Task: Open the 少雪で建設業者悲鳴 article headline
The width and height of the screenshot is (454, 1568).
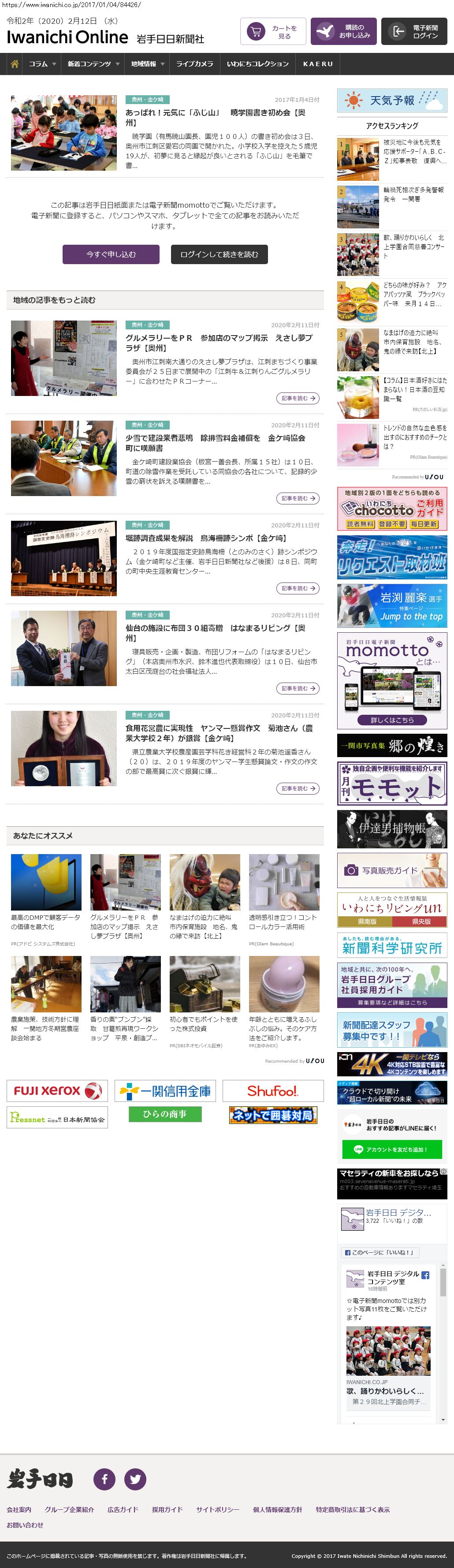Action: pos(215,443)
